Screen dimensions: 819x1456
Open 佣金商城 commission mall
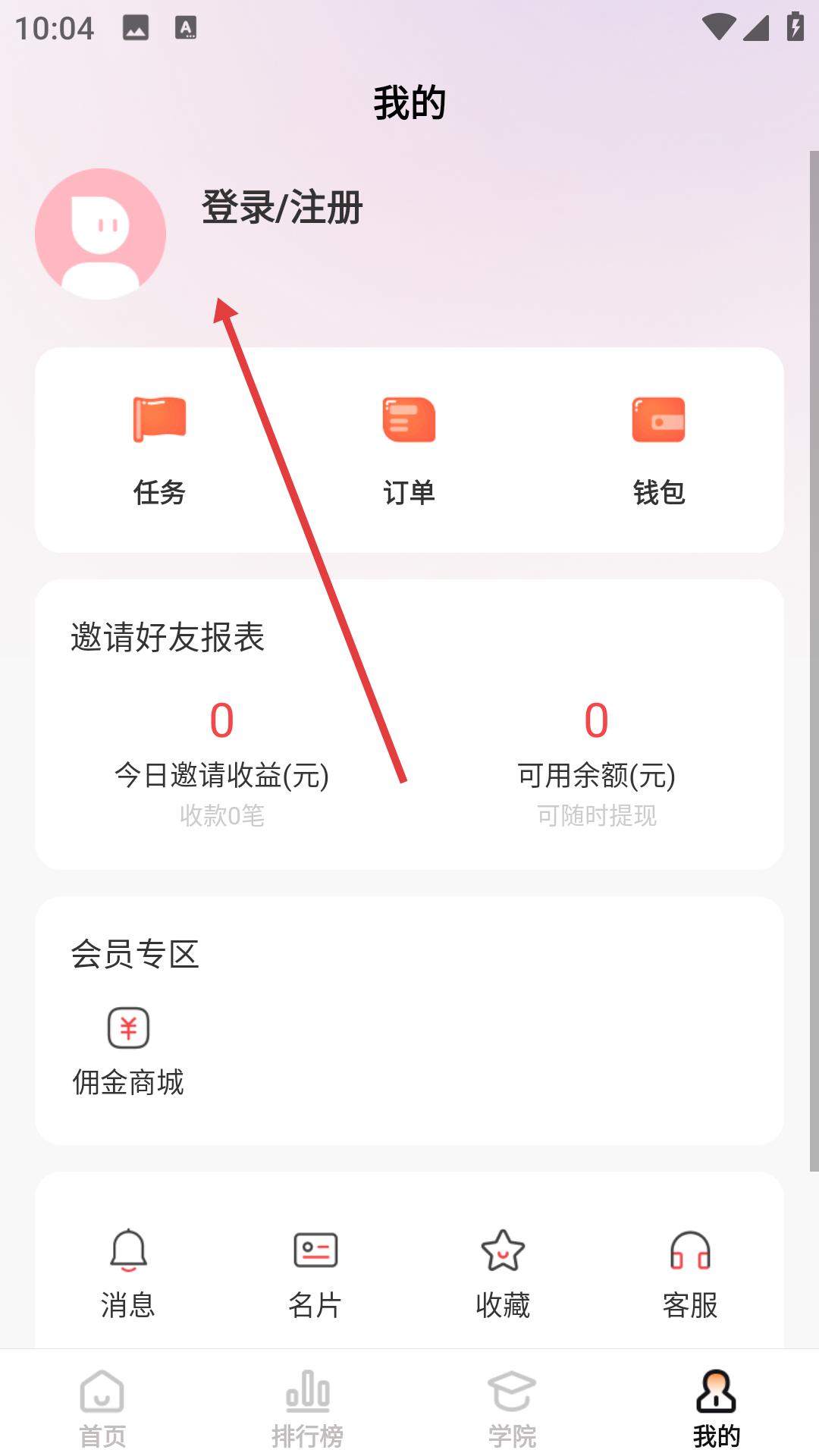tap(128, 1051)
